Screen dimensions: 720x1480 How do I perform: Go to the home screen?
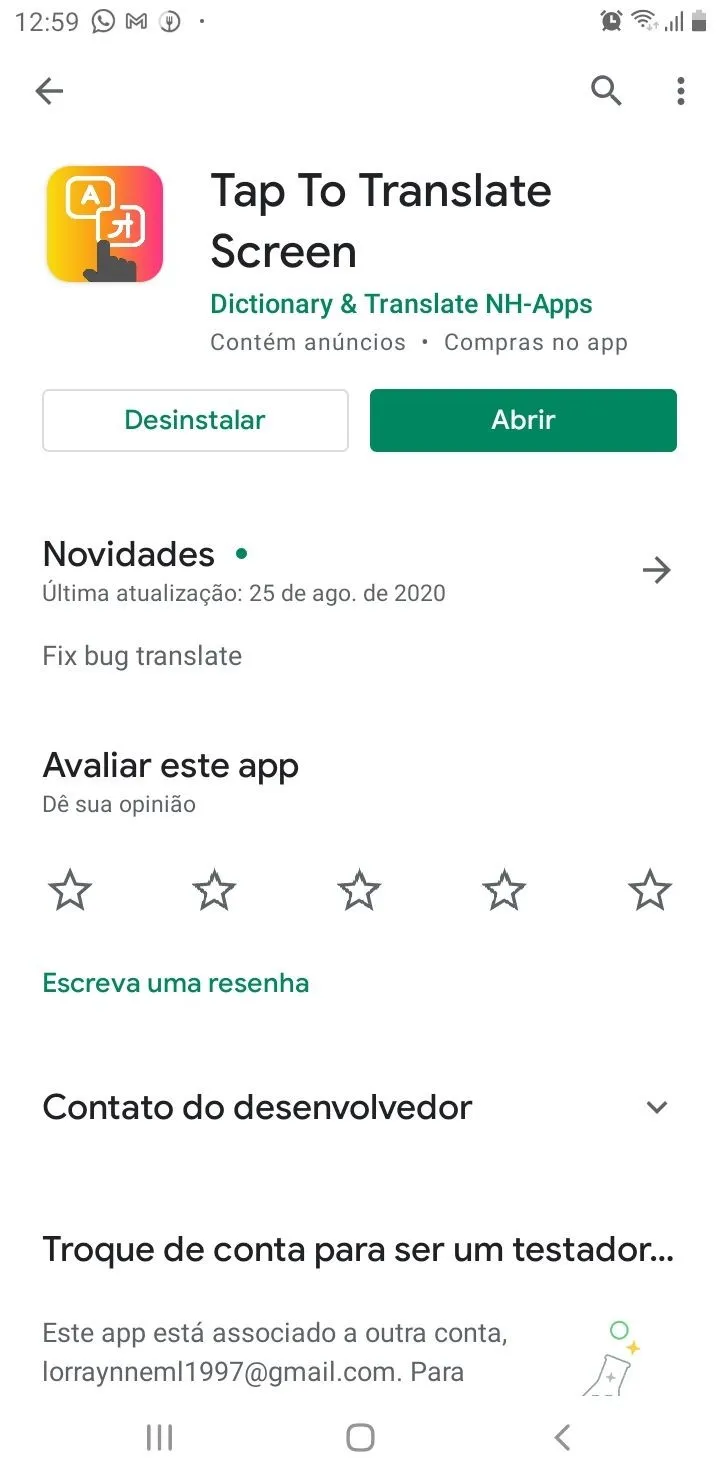click(360, 1437)
